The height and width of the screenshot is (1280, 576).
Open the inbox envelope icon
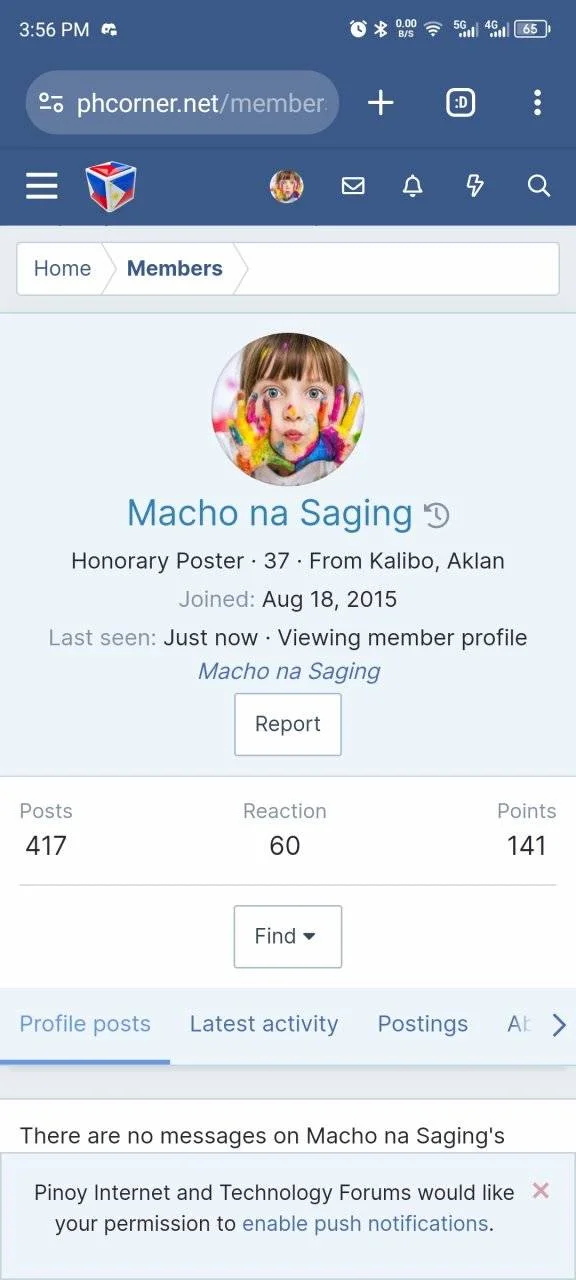click(x=353, y=186)
